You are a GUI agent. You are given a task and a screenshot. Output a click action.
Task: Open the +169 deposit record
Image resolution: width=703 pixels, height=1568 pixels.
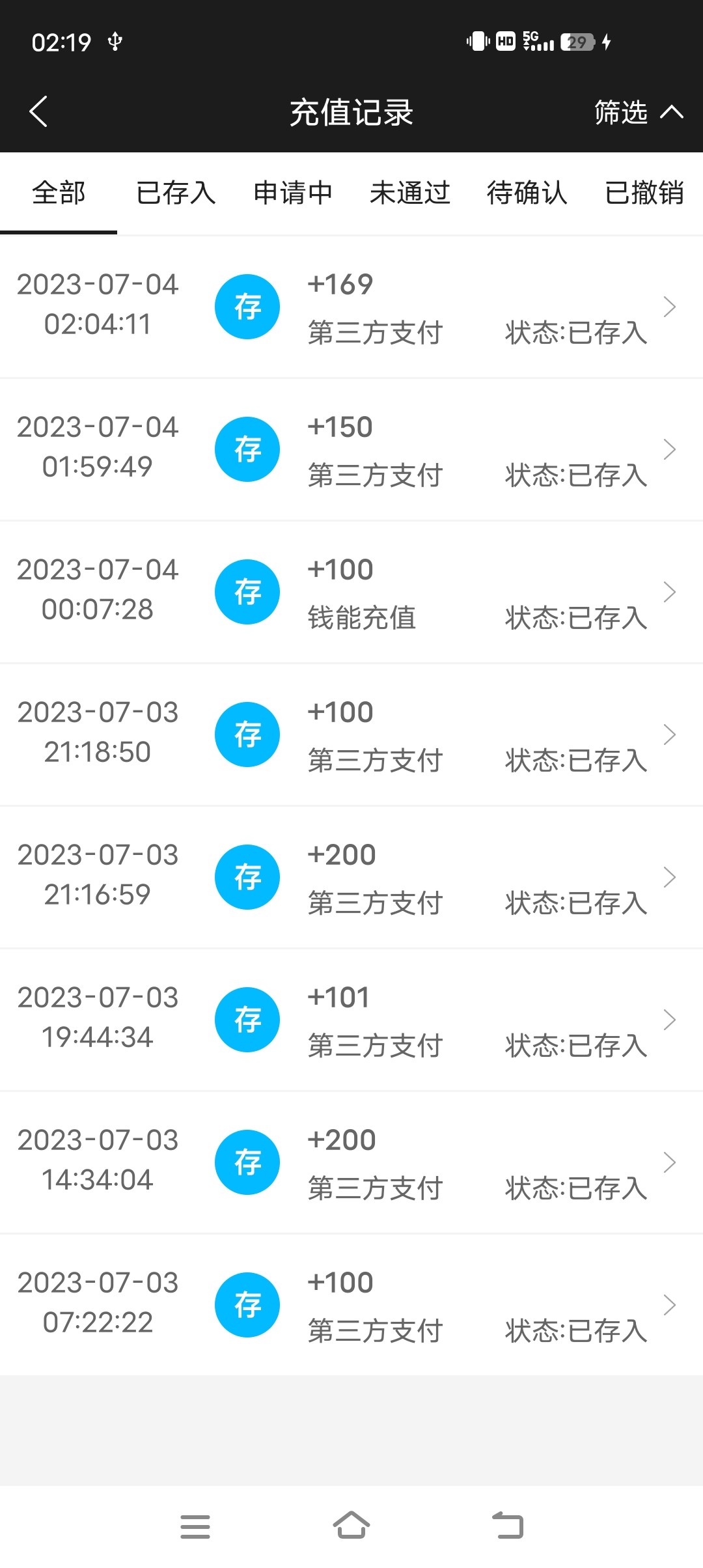tap(351, 307)
